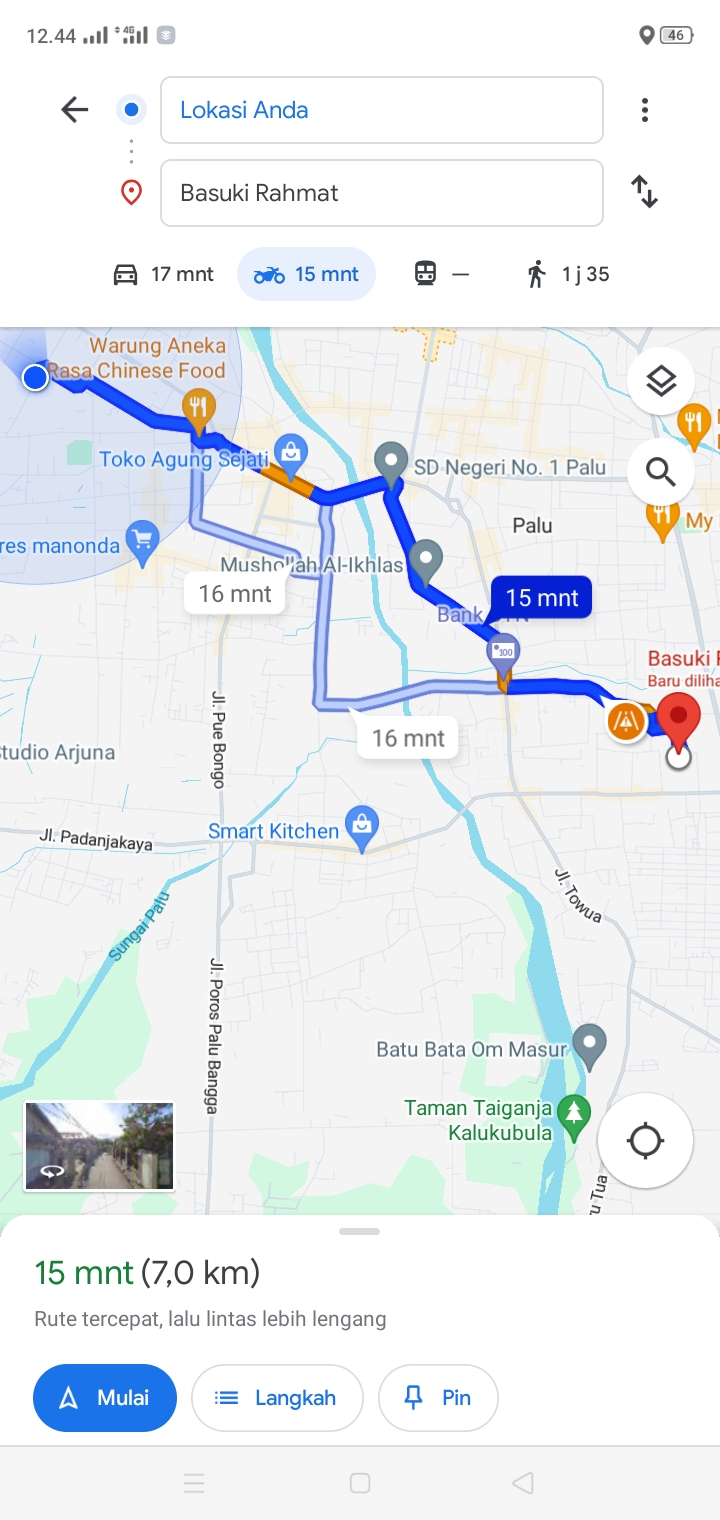The height and width of the screenshot is (1520, 720).
Task: Open the map layers button
Action: click(661, 381)
